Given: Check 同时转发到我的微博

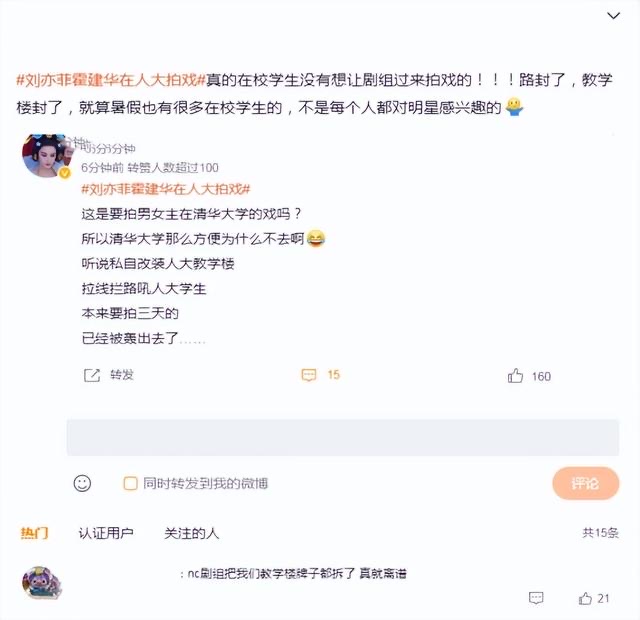Looking at the screenshot, I should [x=130, y=483].
